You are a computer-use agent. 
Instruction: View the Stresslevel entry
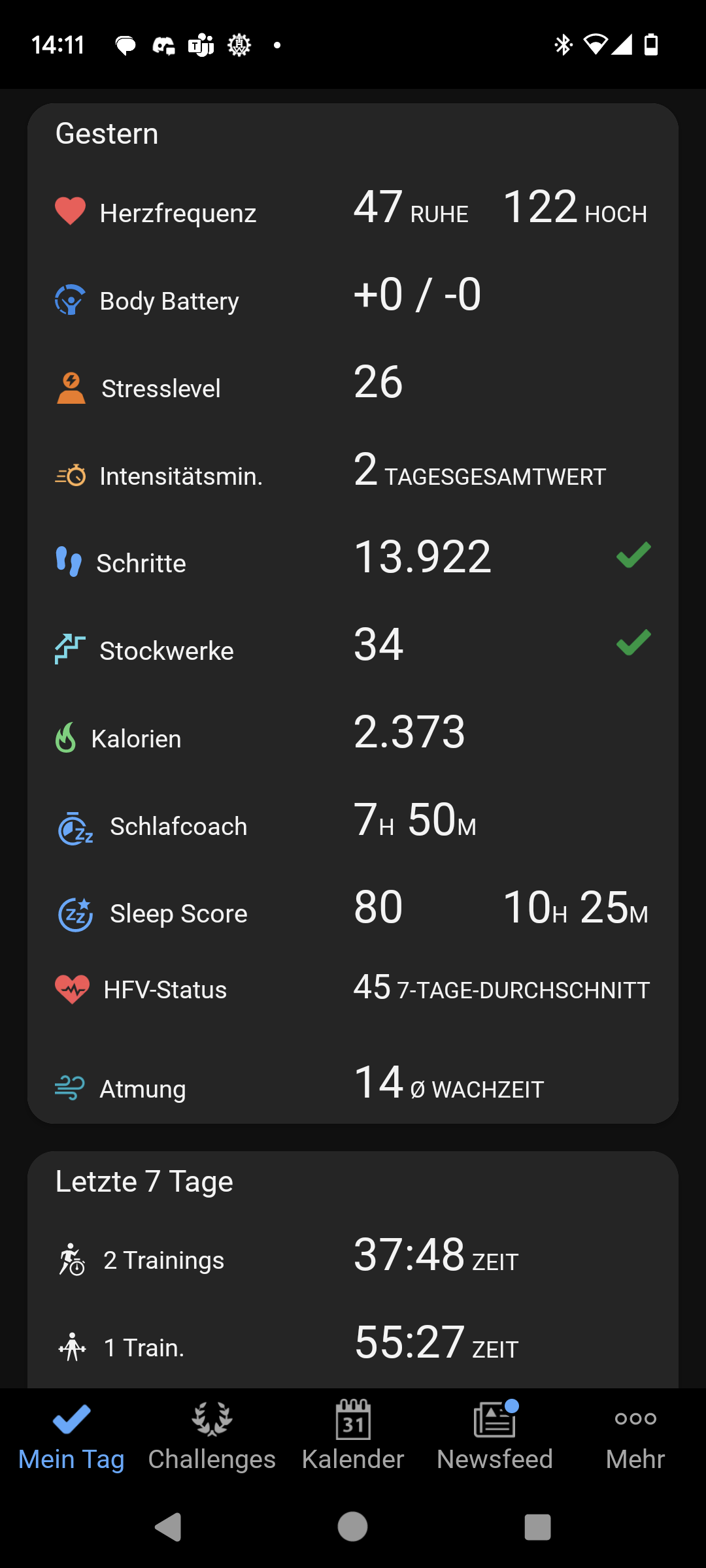pyautogui.click(x=353, y=386)
